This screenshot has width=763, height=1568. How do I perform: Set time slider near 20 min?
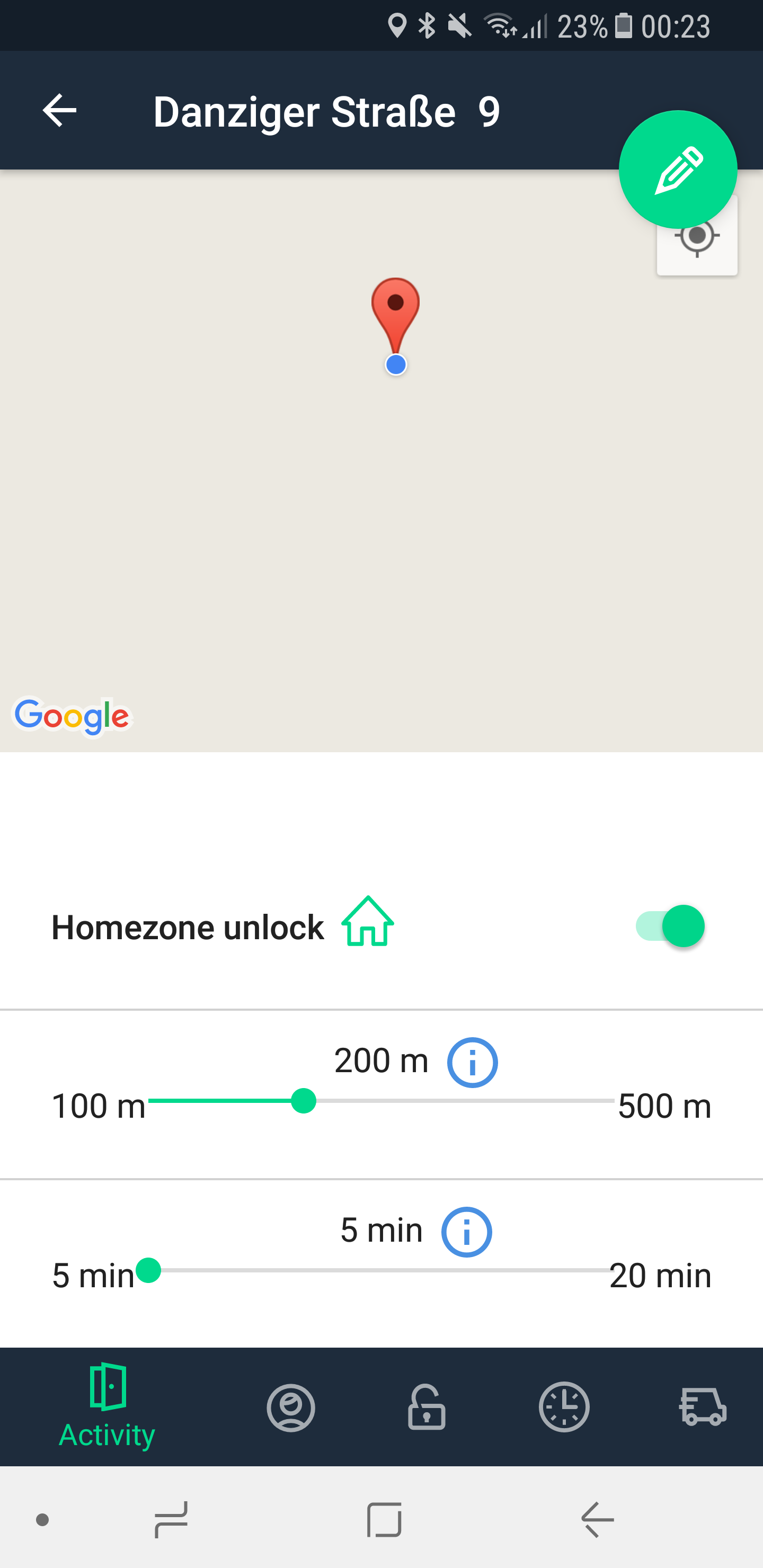606,1270
